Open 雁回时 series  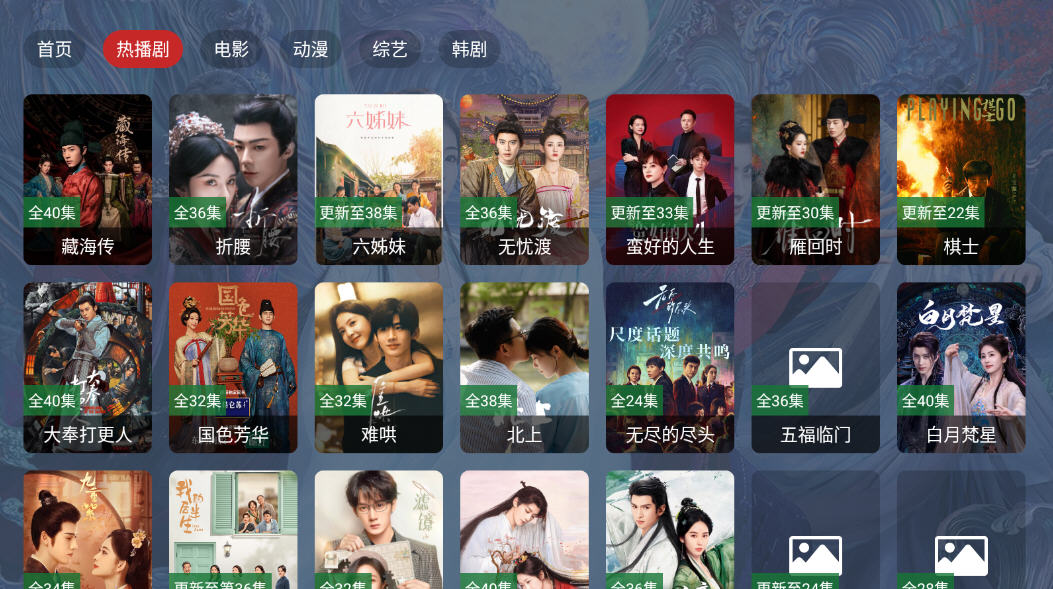point(815,179)
